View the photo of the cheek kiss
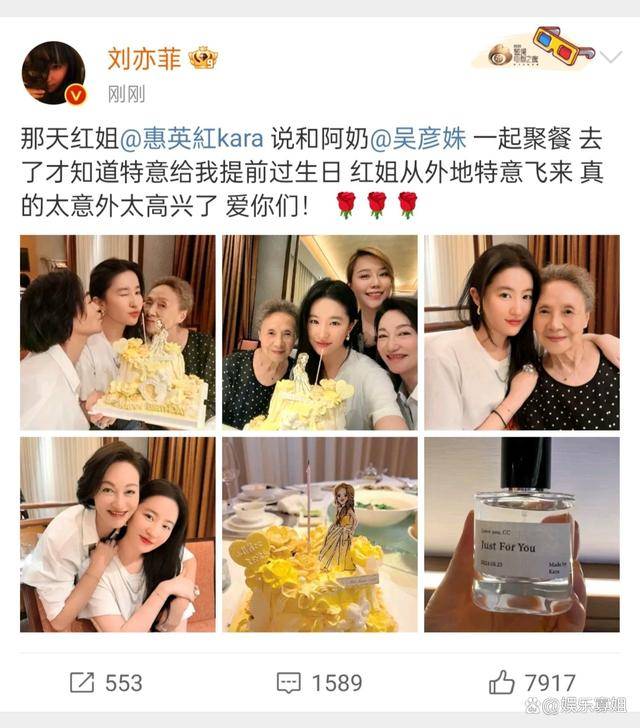Screen dimensions: 640x728 click(117, 332)
